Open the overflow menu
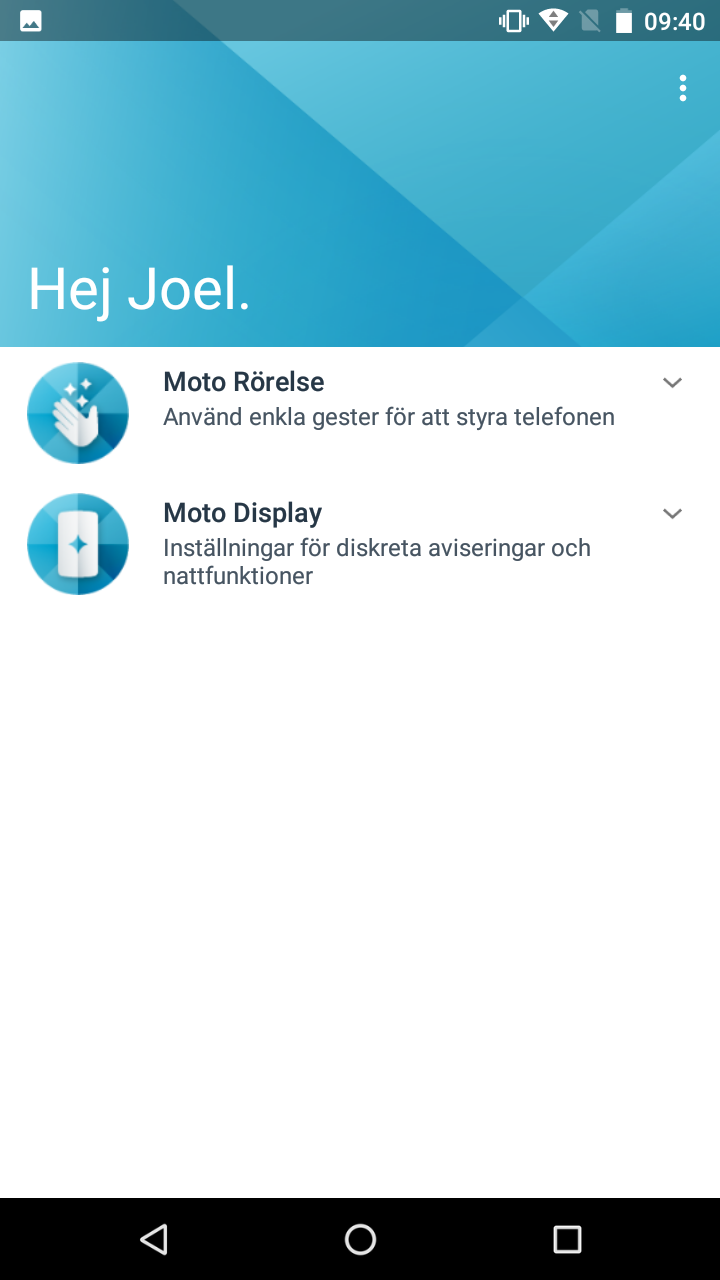 click(x=683, y=88)
